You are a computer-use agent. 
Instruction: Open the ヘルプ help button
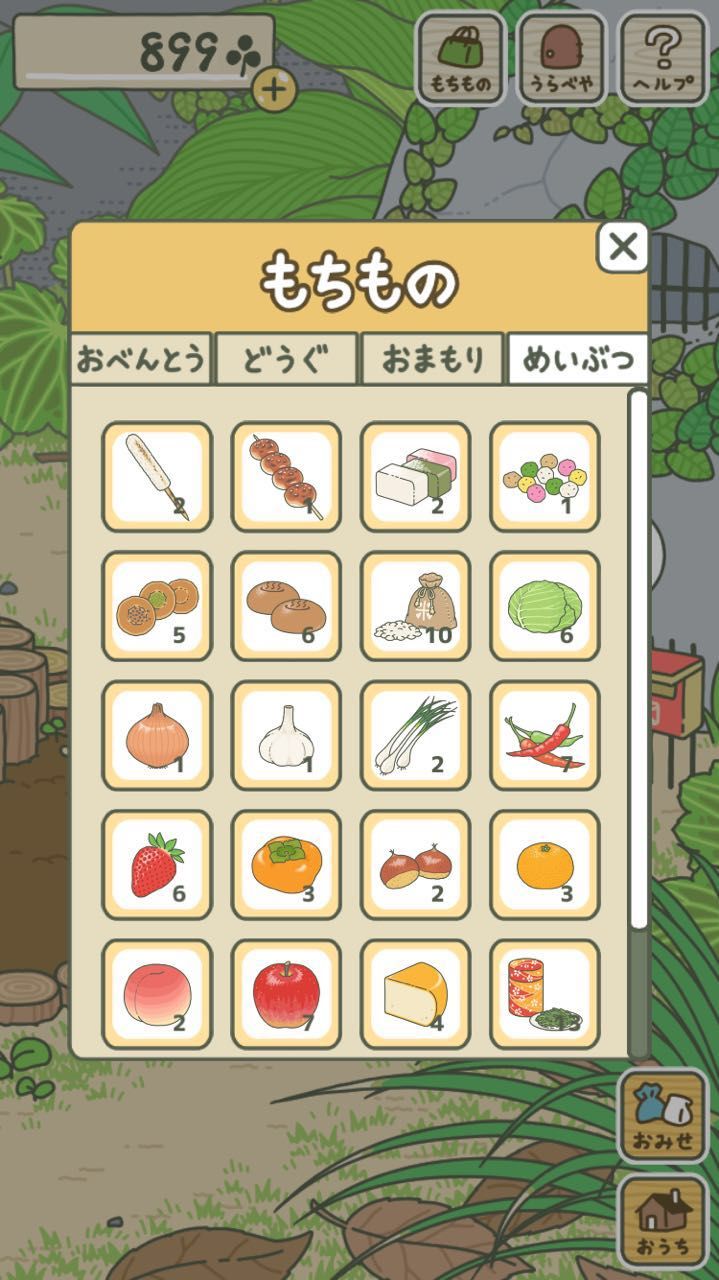[662, 58]
